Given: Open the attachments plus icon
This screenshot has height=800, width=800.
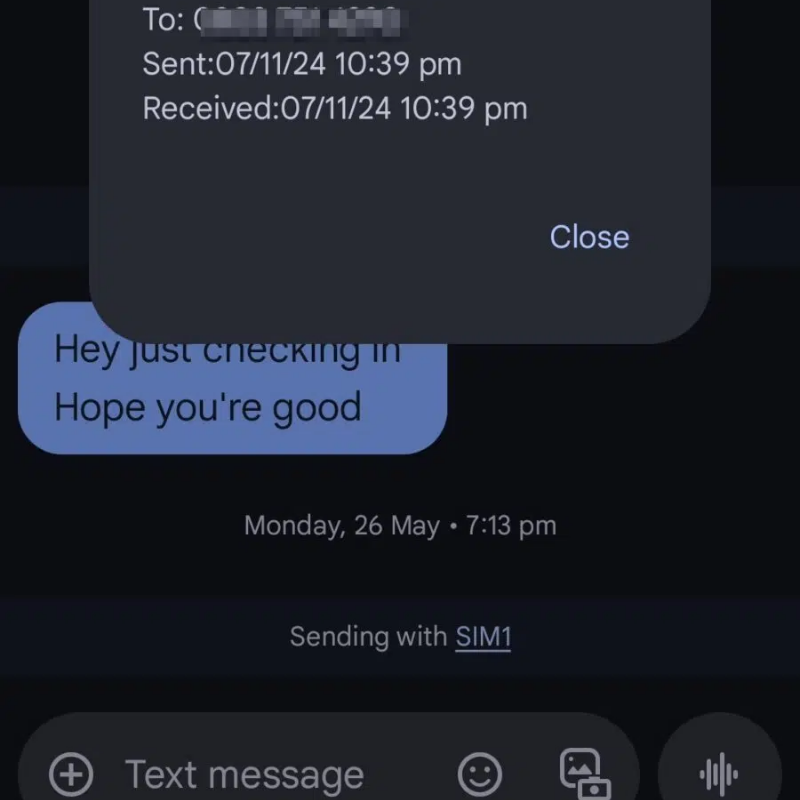Looking at the screenshot, I should point(71,773).
